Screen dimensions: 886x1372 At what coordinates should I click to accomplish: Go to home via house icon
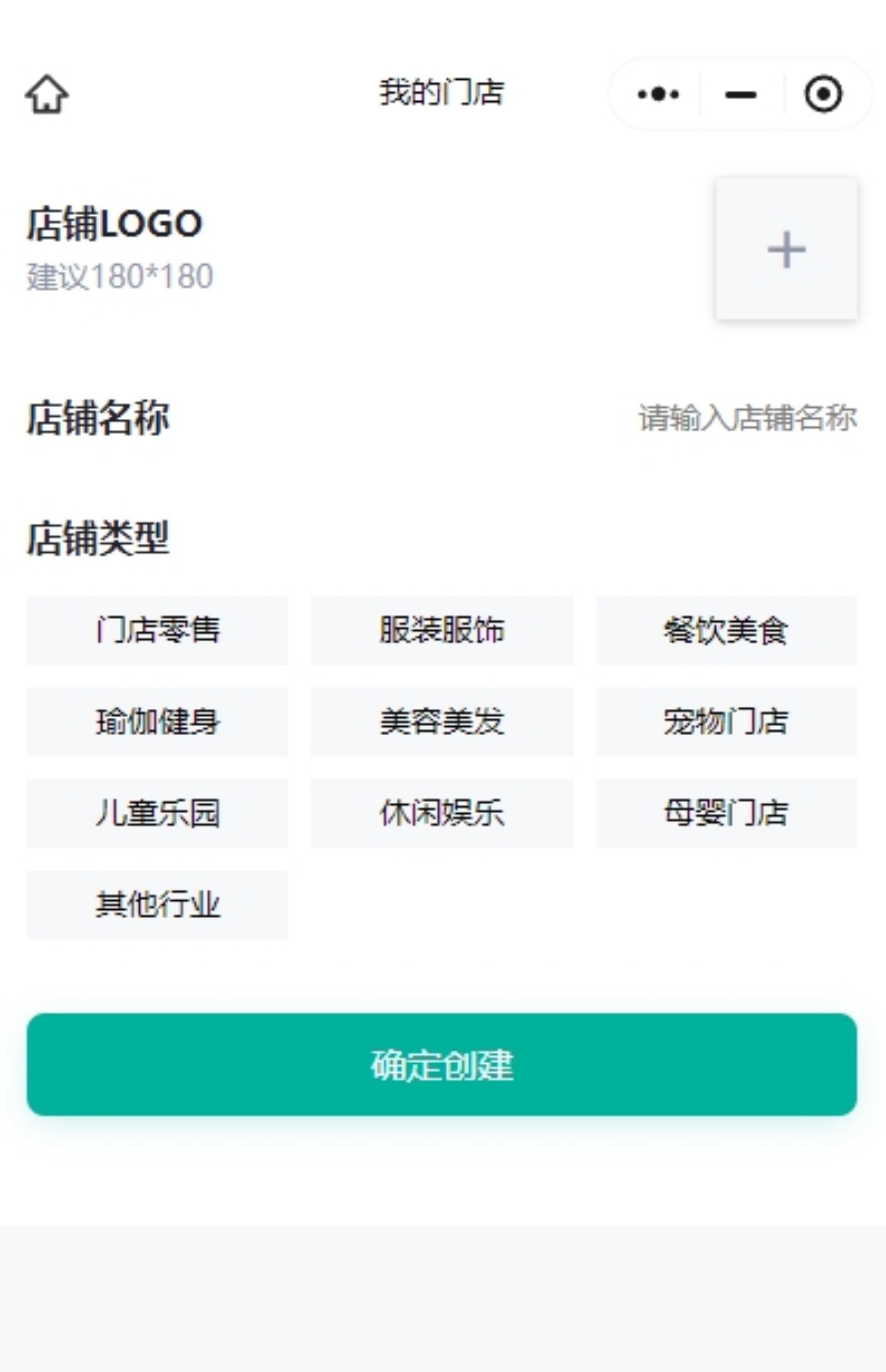(46, 94)
